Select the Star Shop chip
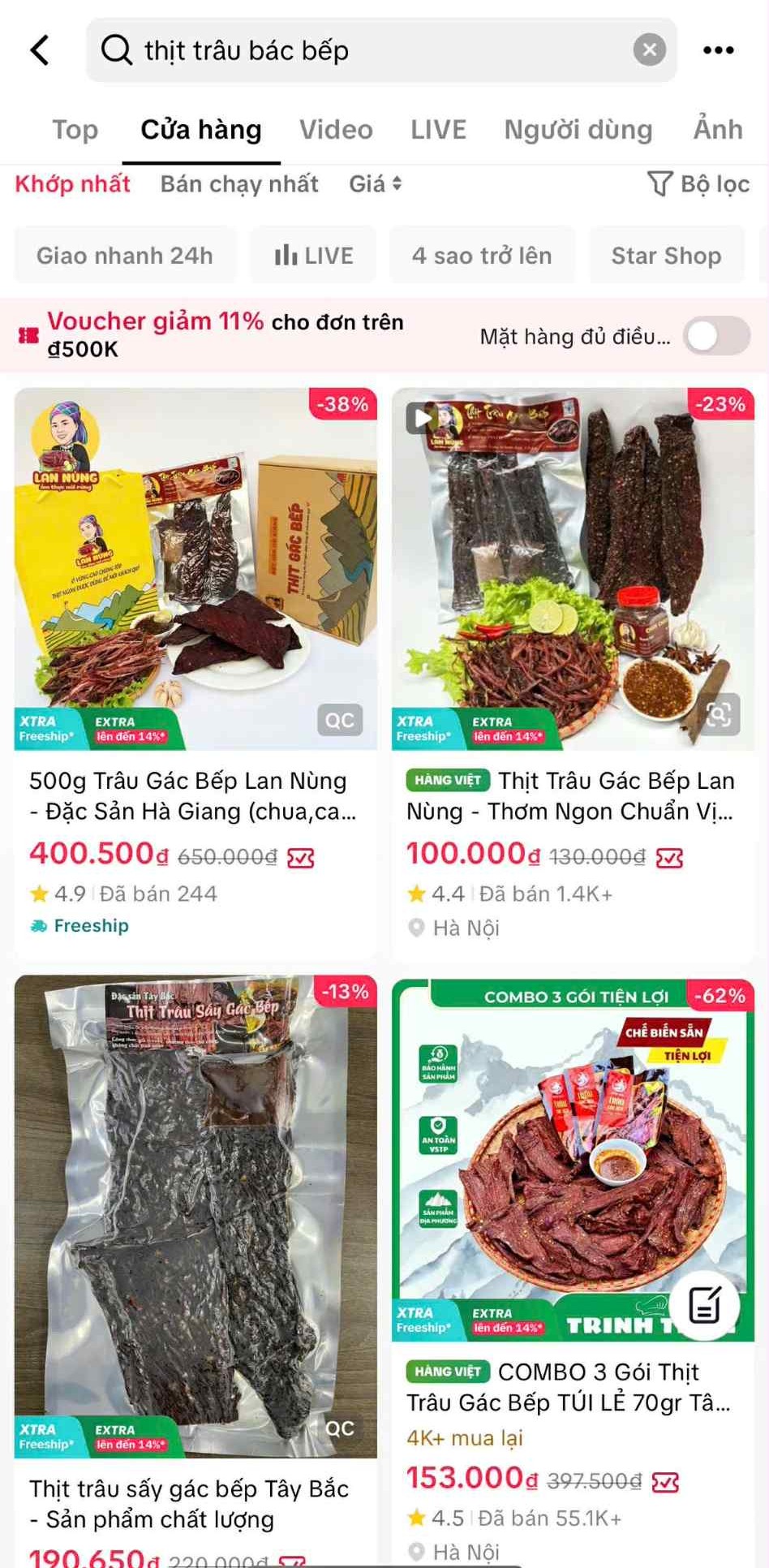Screen dimensions: 769x1568 click(666, 256)
